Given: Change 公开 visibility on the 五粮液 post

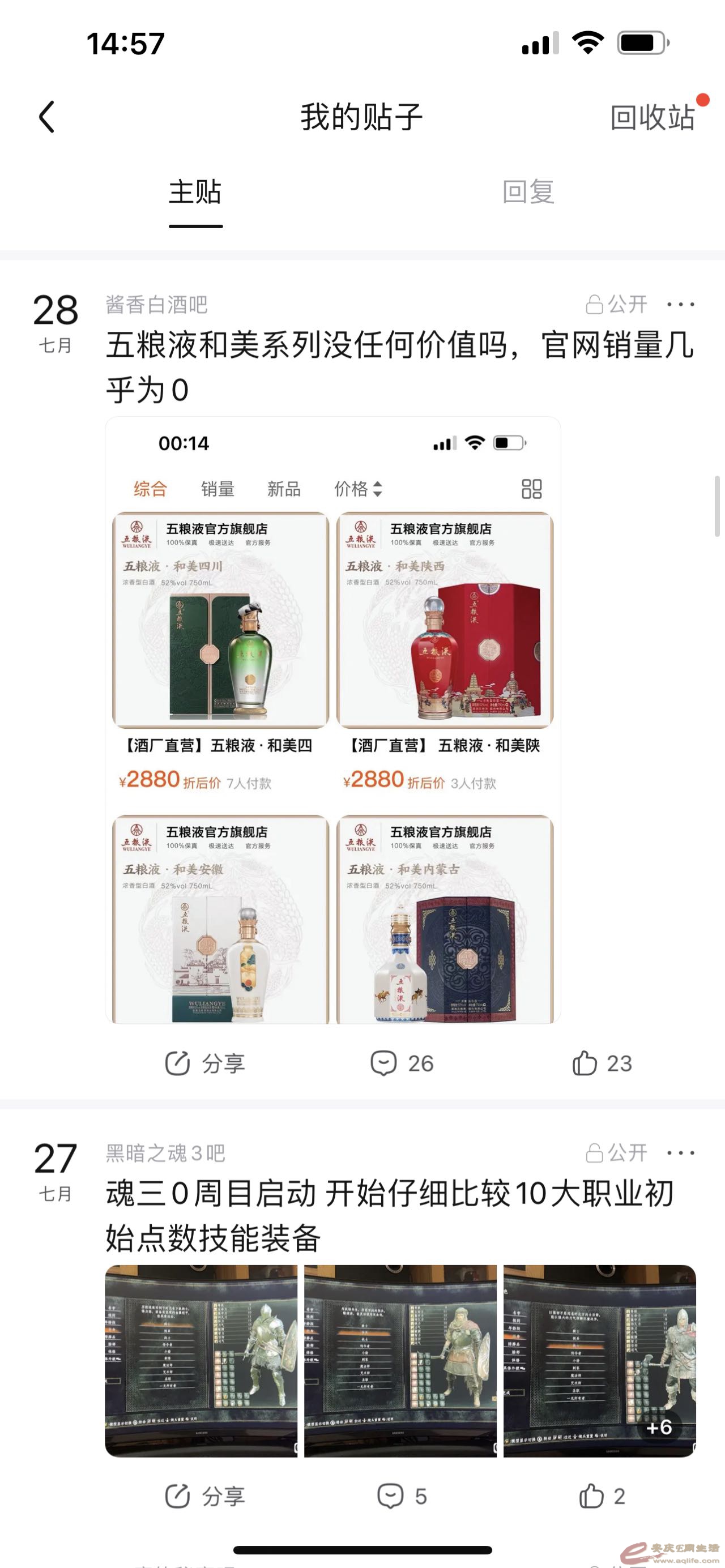Looking at the screenshot, I should pyautogui.click(x=617, y=304).
